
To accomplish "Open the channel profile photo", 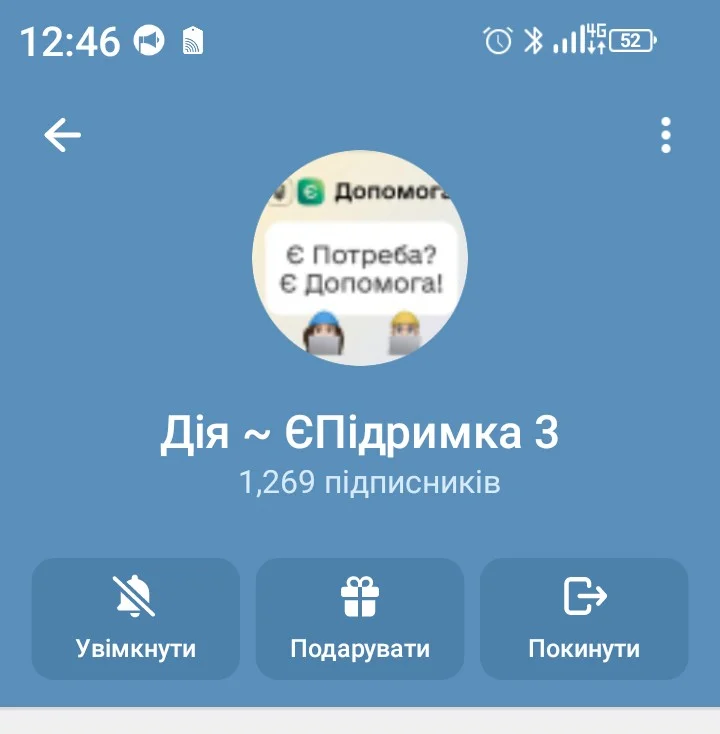I will pyautogui.click(x=360, y=258).
